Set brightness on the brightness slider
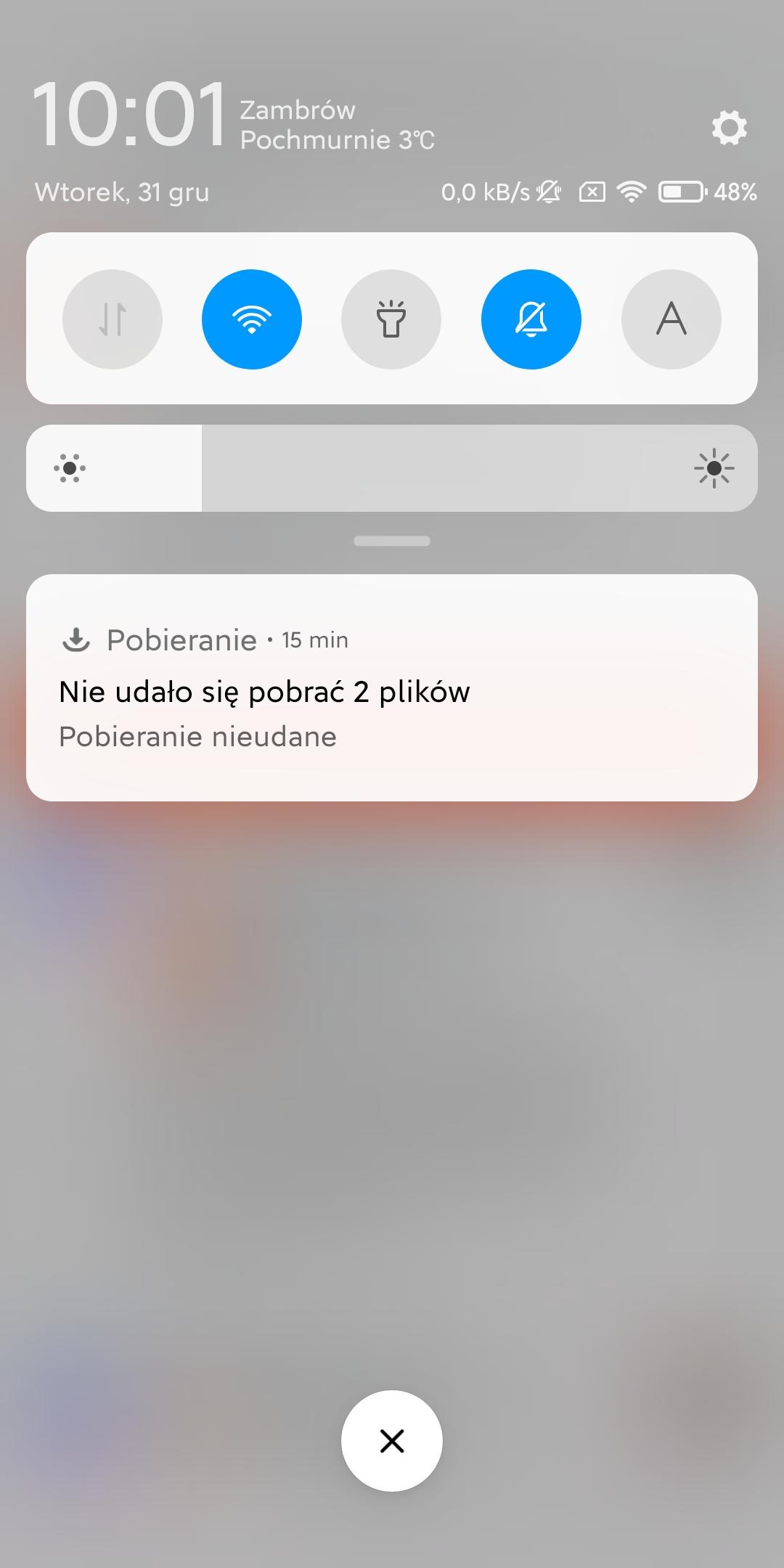Viewport: 784px width, 1568px height. tap(392, 468)
